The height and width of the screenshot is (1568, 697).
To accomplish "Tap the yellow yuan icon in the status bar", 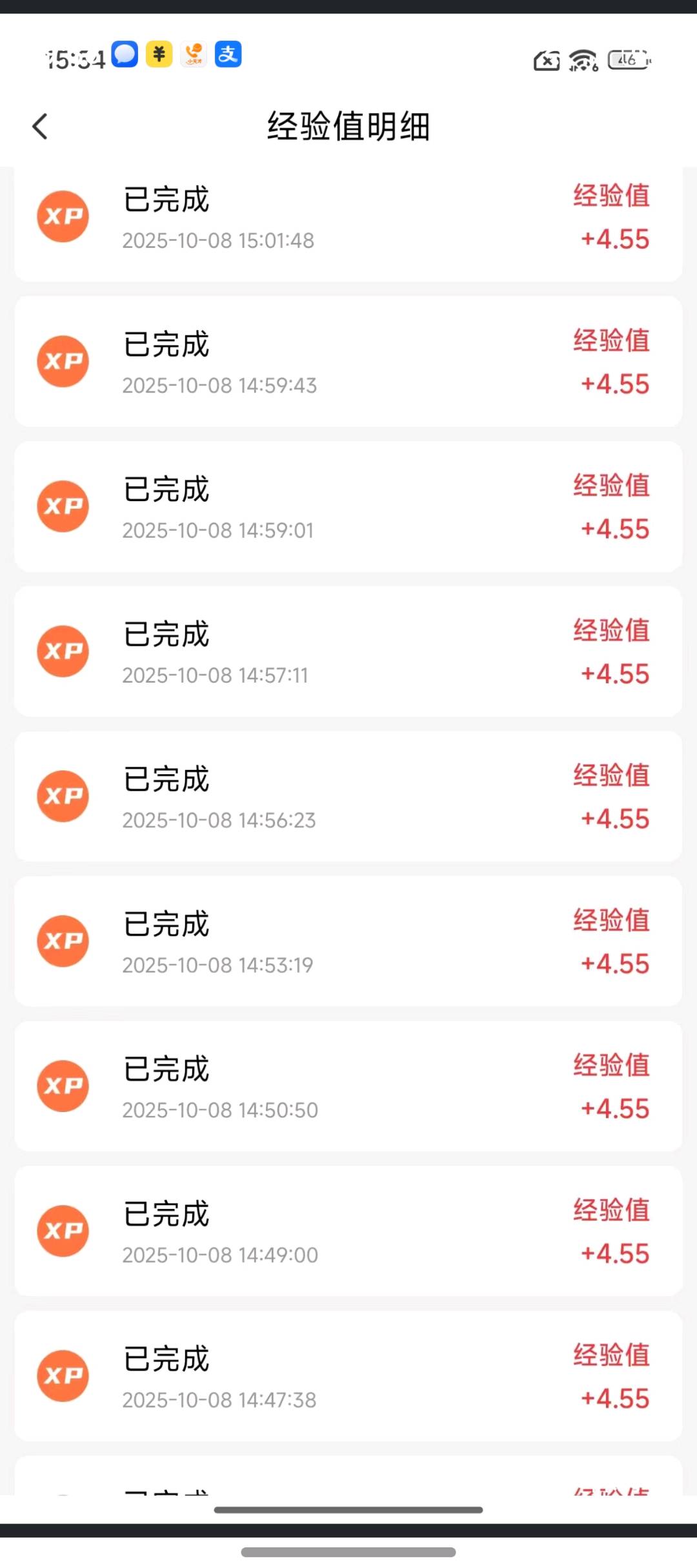I will click(159, 54).
